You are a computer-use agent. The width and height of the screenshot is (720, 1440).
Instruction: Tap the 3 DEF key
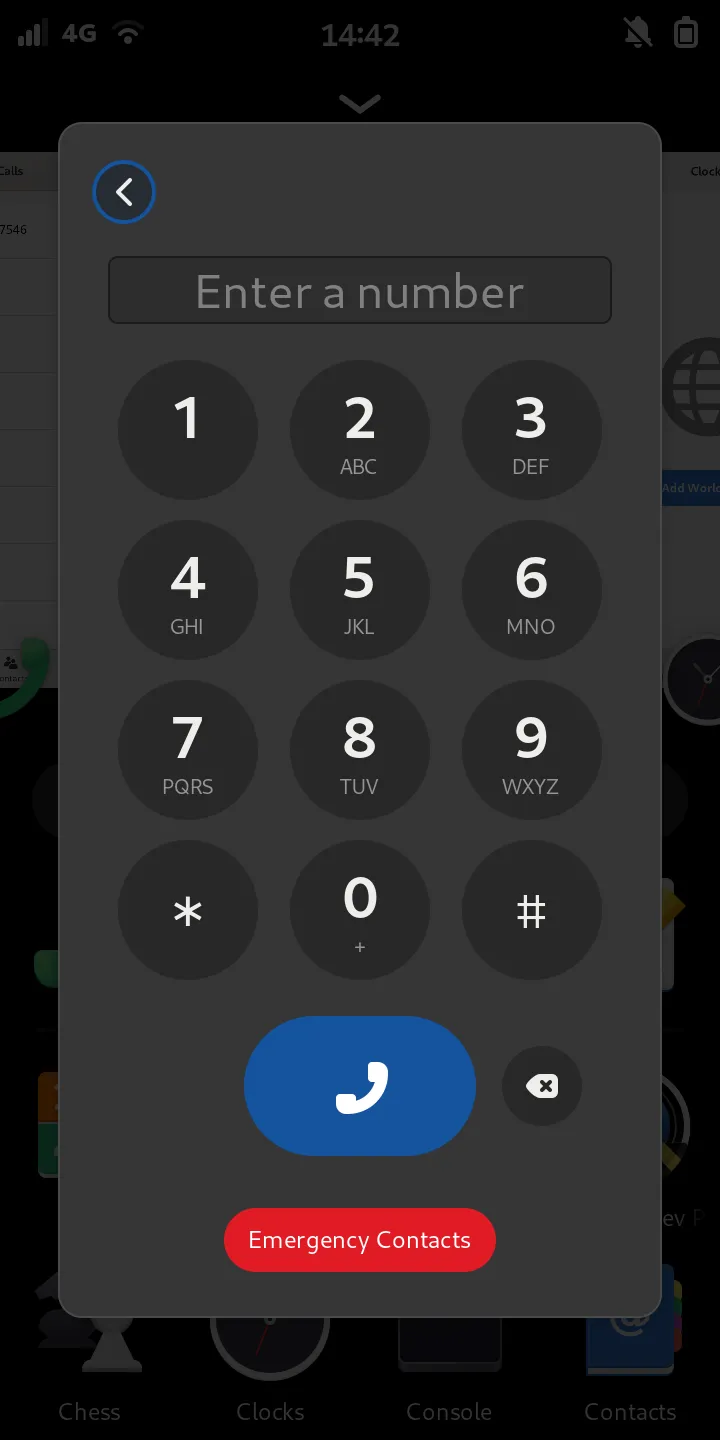point(531,430)
